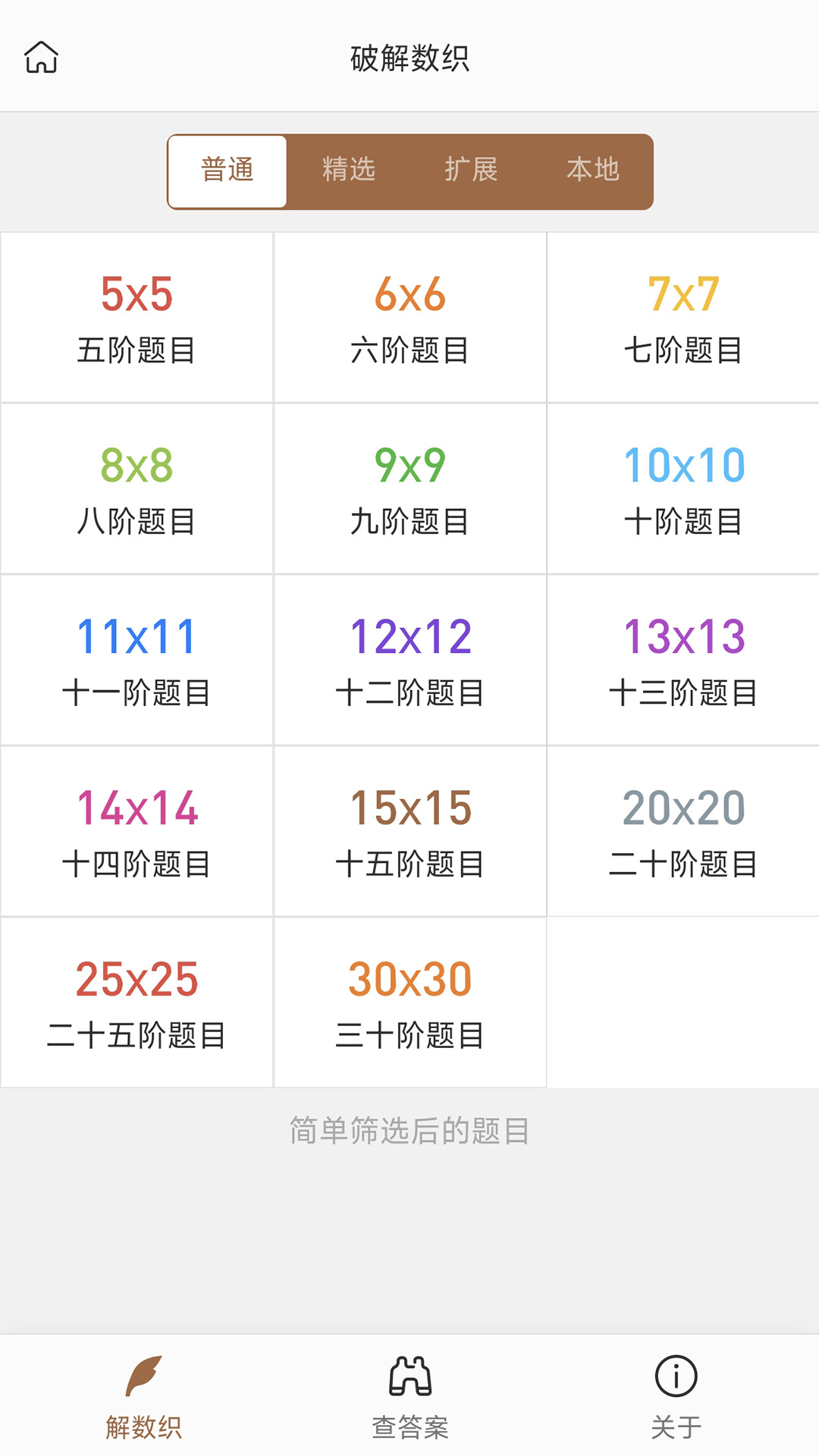
Task: Select 10x10 十阶题目
Action: coord(682,489)
